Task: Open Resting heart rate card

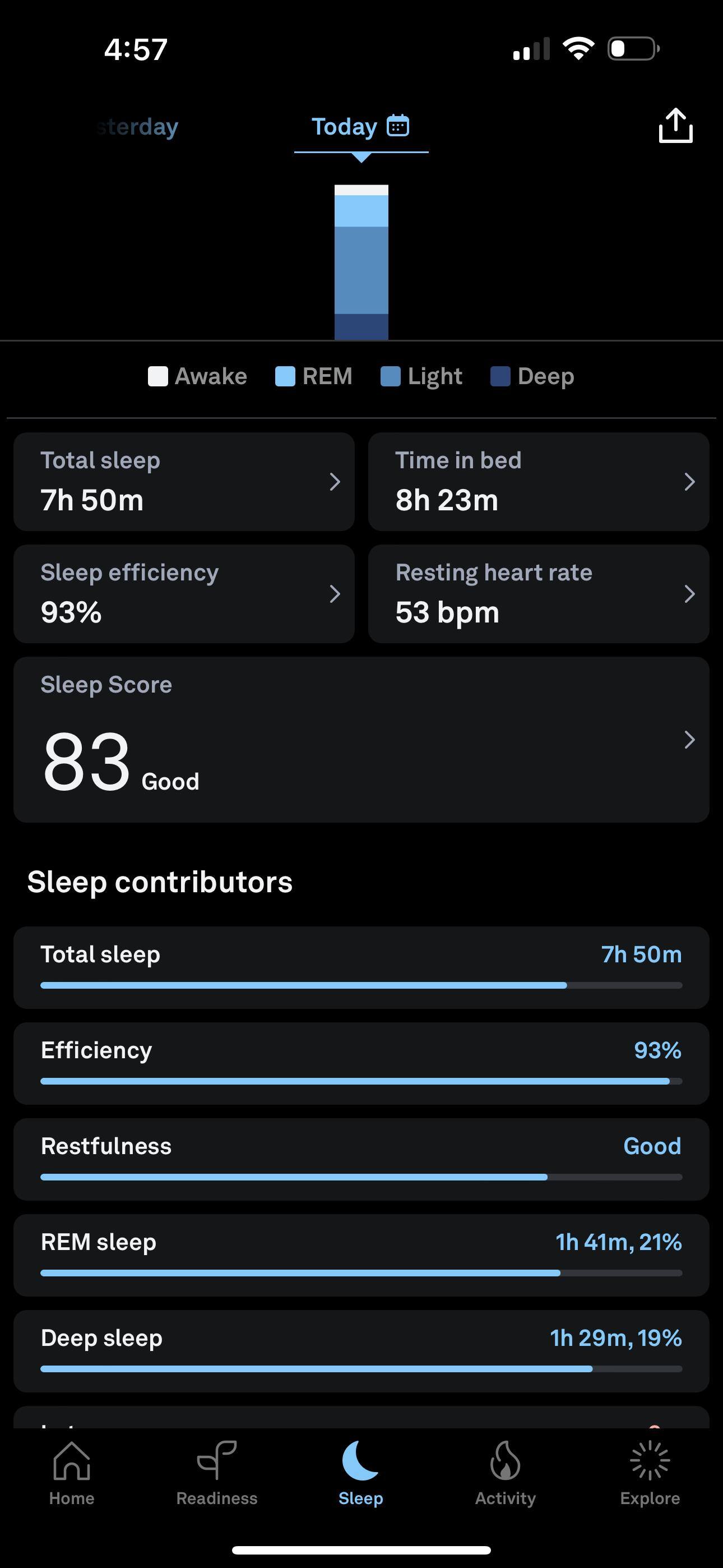Action: pos(539,593)
